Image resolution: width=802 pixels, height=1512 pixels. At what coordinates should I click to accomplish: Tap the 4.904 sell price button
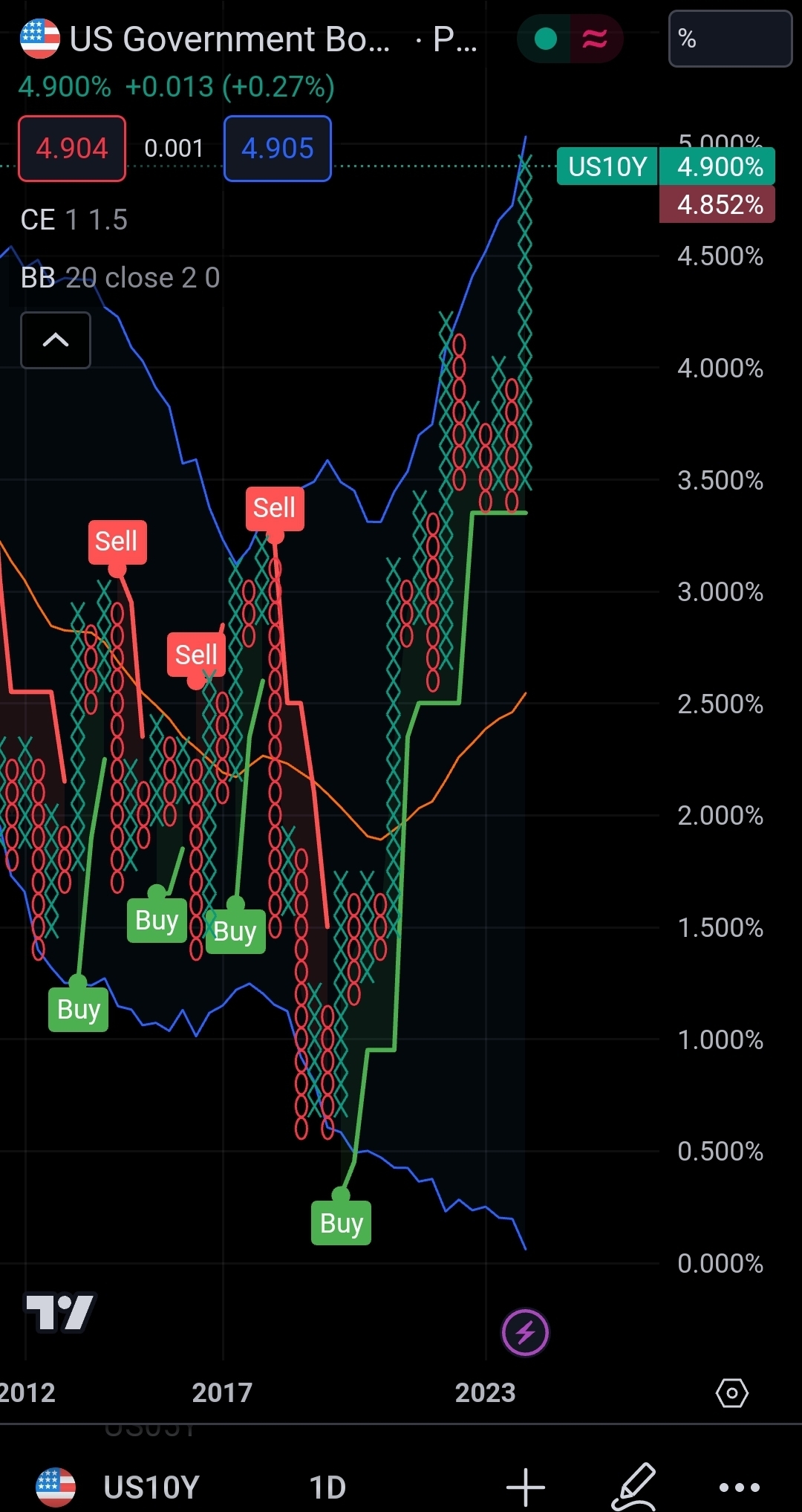click(x=72, y=149)
